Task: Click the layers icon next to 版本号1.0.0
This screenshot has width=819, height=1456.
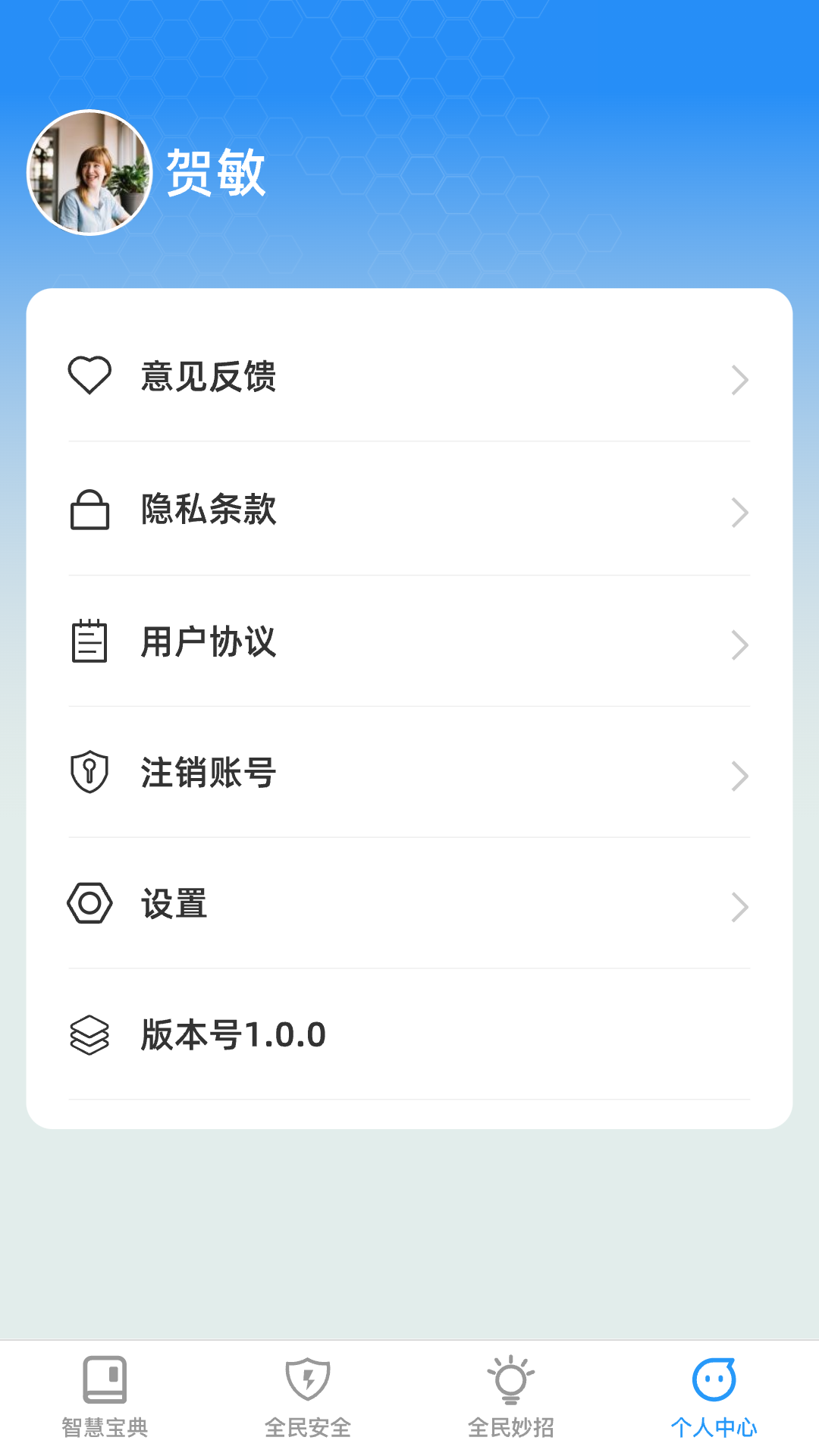Action: [x=90, y=1034]
